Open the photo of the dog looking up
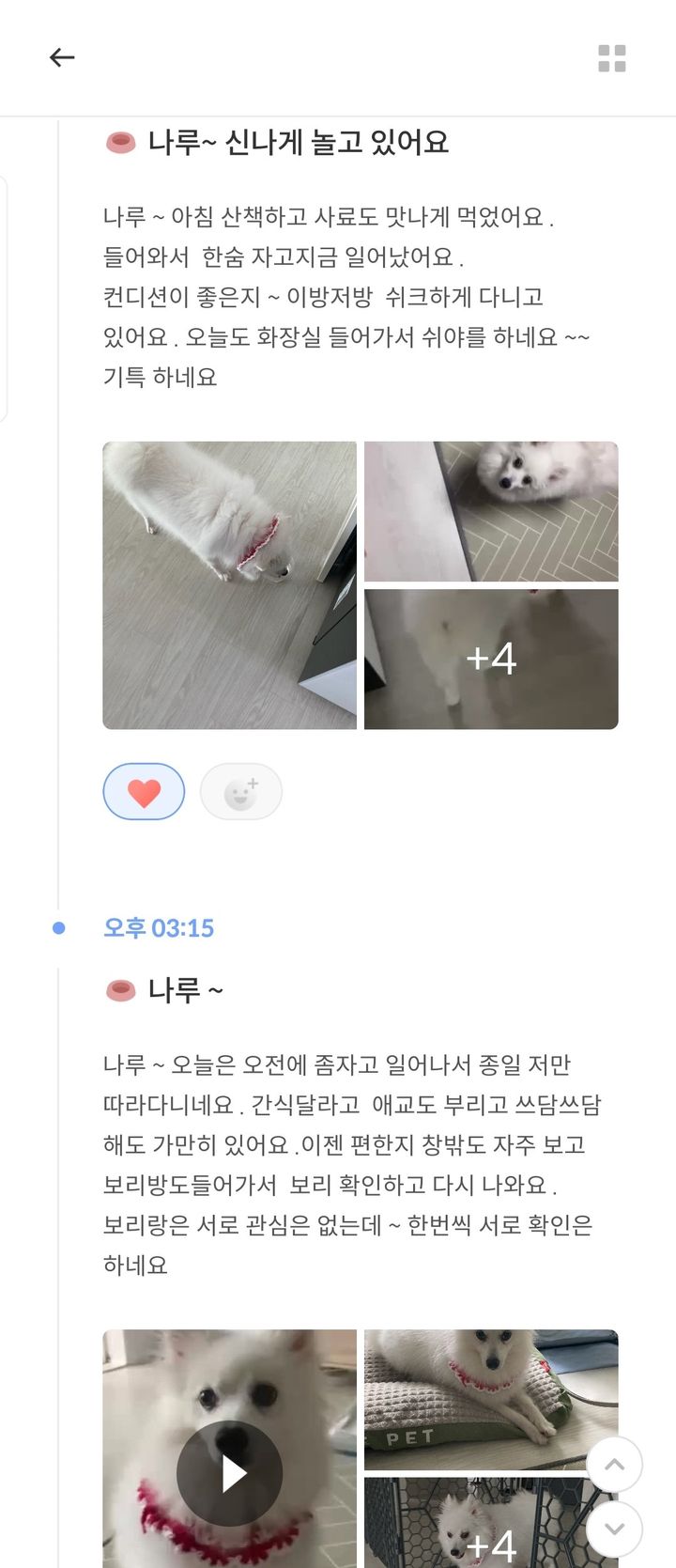Image resolution: width=676 pixels, height=1568 pixels. click(x=491, y=511)
